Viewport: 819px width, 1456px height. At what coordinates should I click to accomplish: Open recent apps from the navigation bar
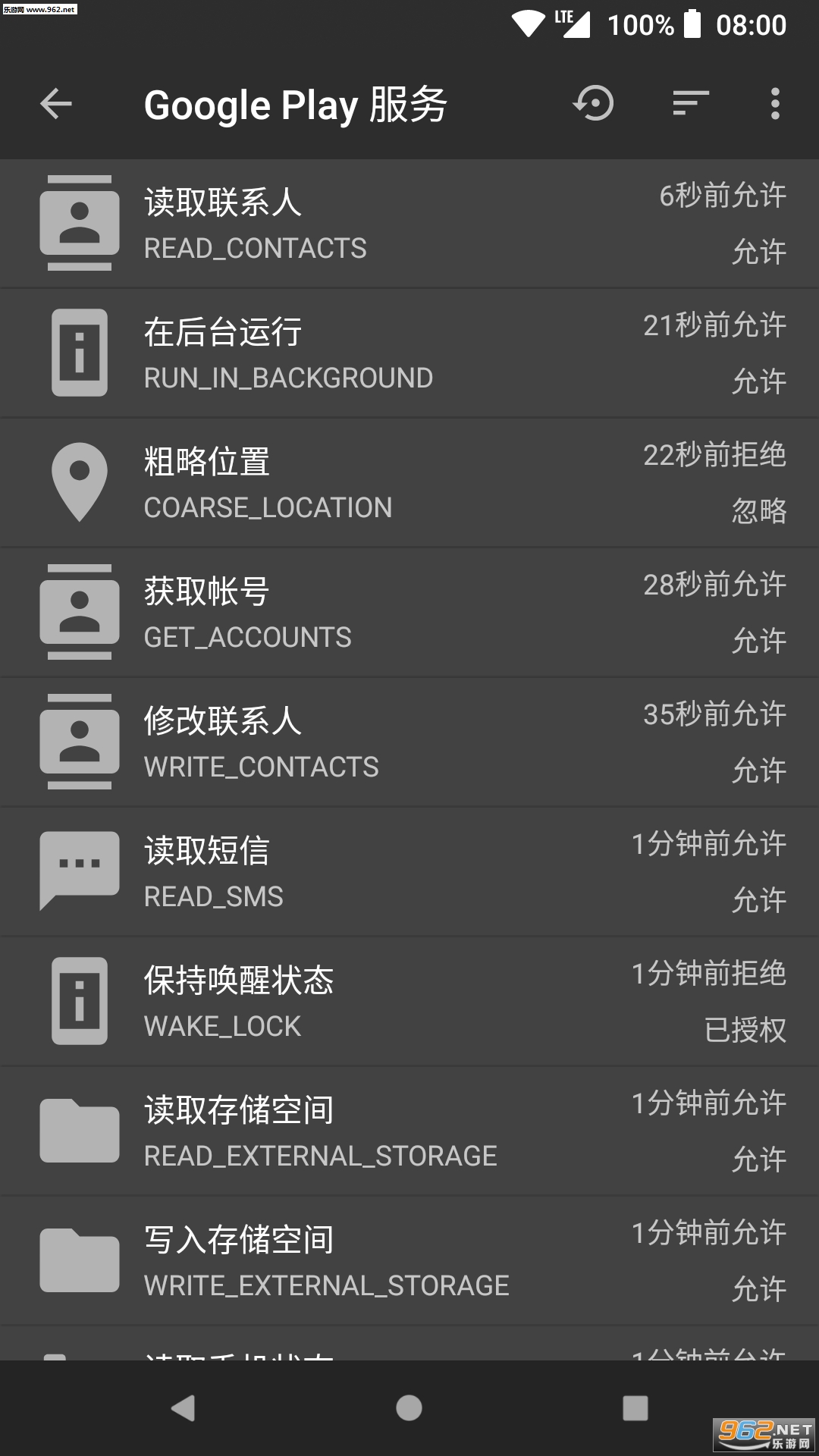click(635, 1408)
